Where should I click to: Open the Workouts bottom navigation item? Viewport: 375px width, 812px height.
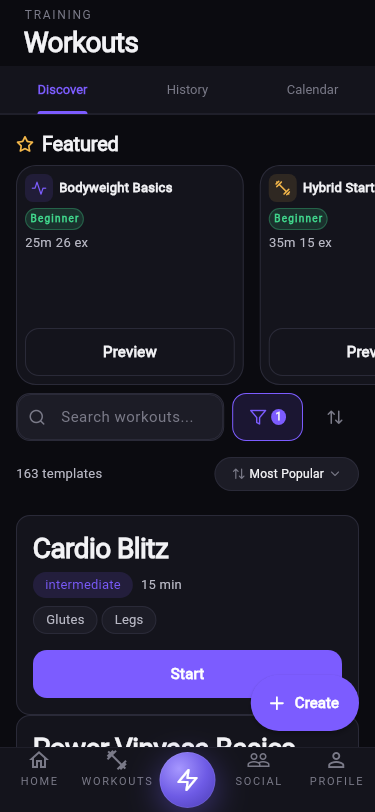click(x=117, y=769)
